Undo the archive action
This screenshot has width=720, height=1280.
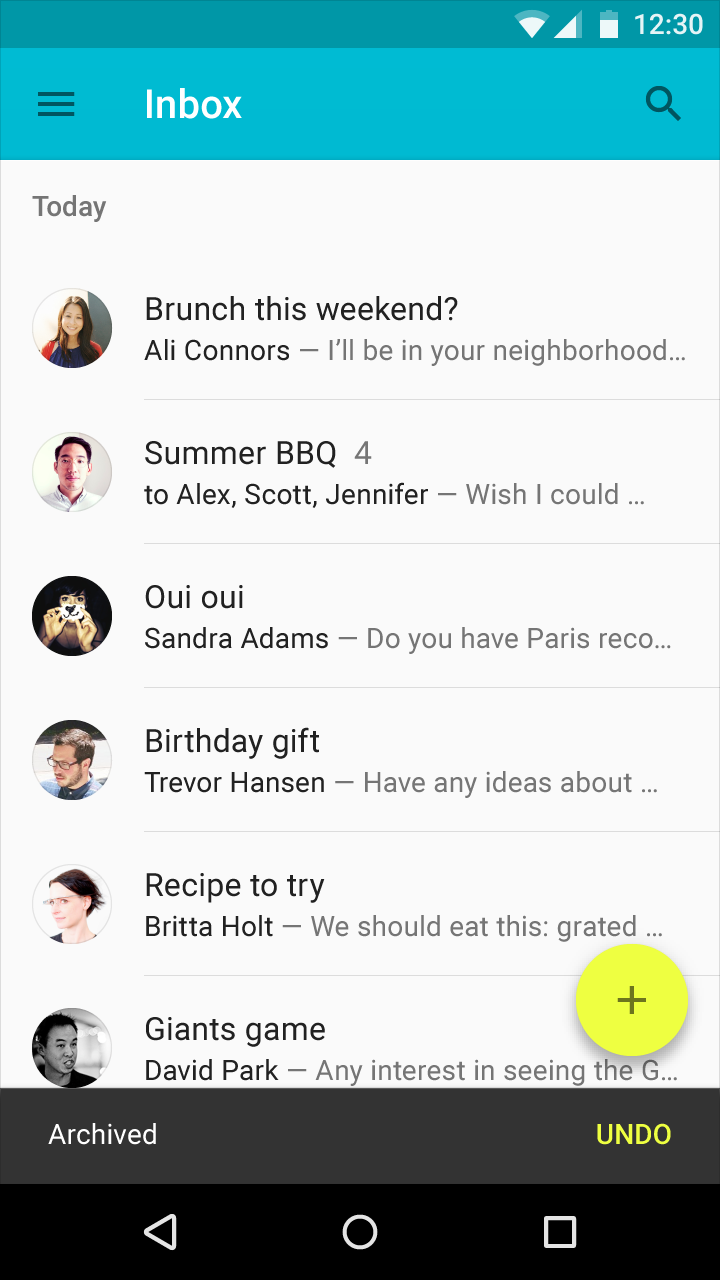coord(633,1134)
